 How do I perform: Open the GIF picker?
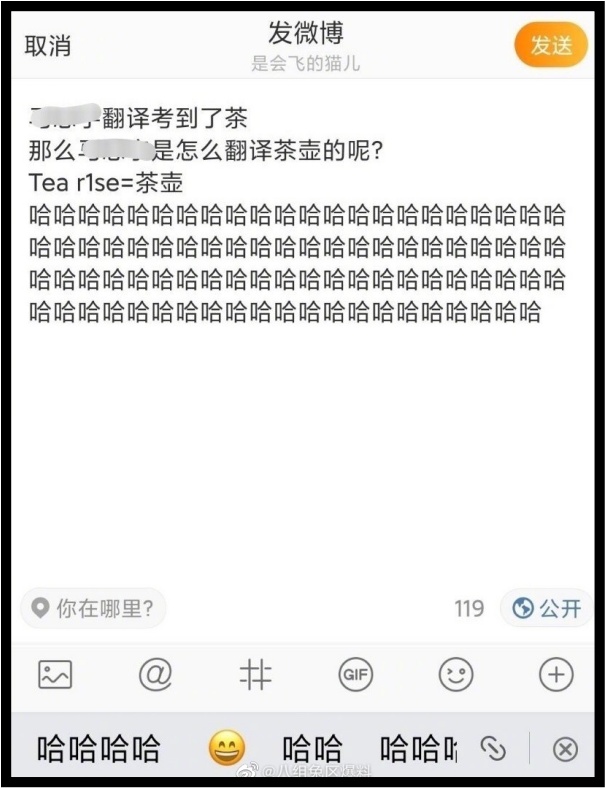pos(356,675)
